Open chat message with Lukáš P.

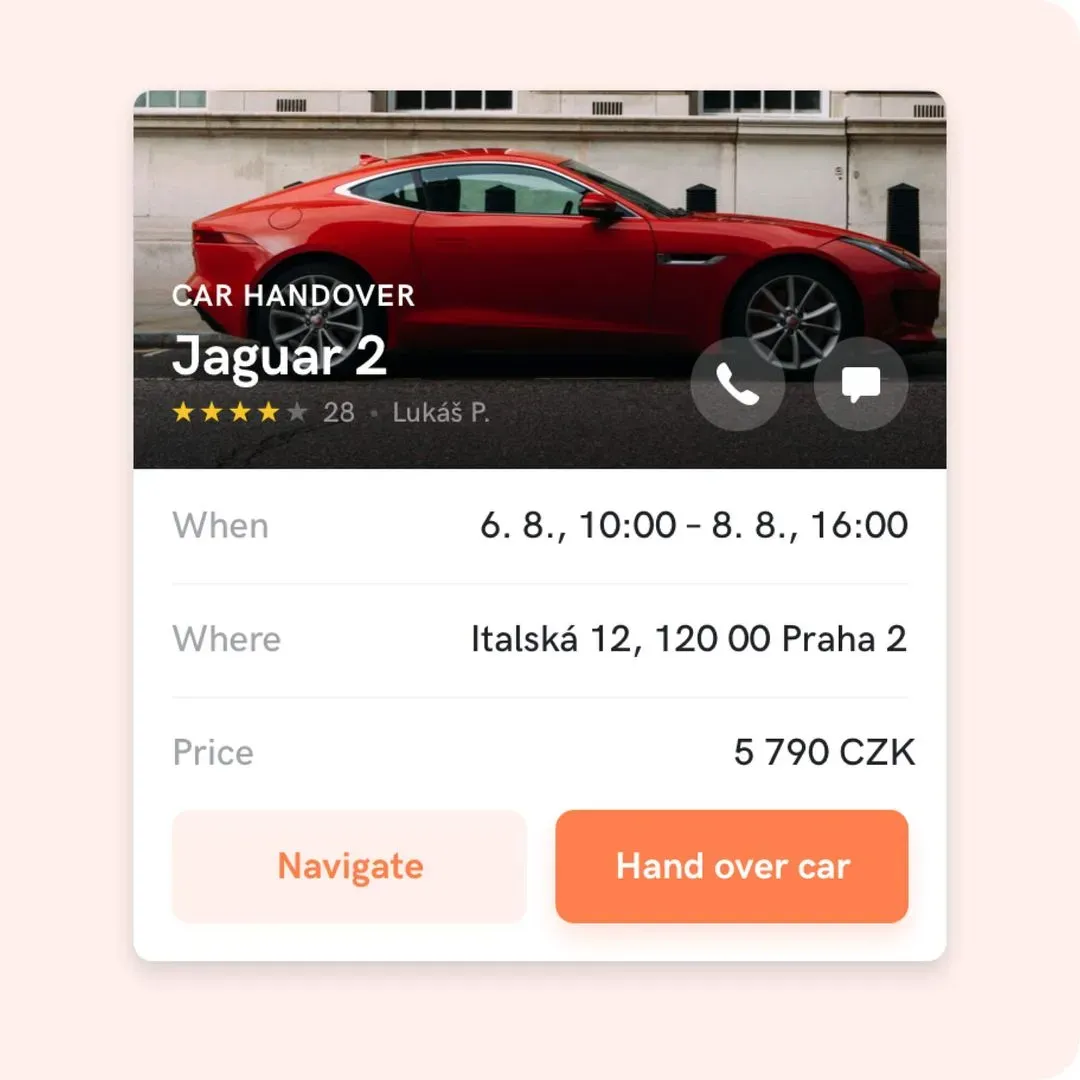pyautogui.click(x=861, y=384)
